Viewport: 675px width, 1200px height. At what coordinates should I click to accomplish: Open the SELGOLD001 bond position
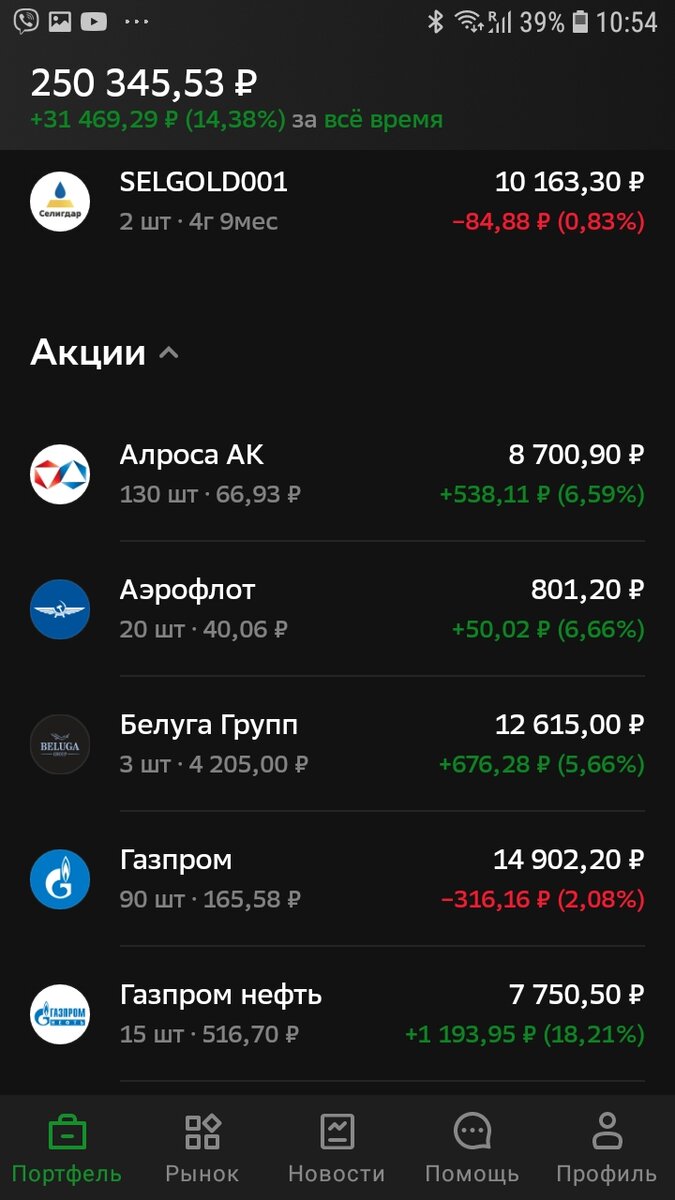point(337,201)
